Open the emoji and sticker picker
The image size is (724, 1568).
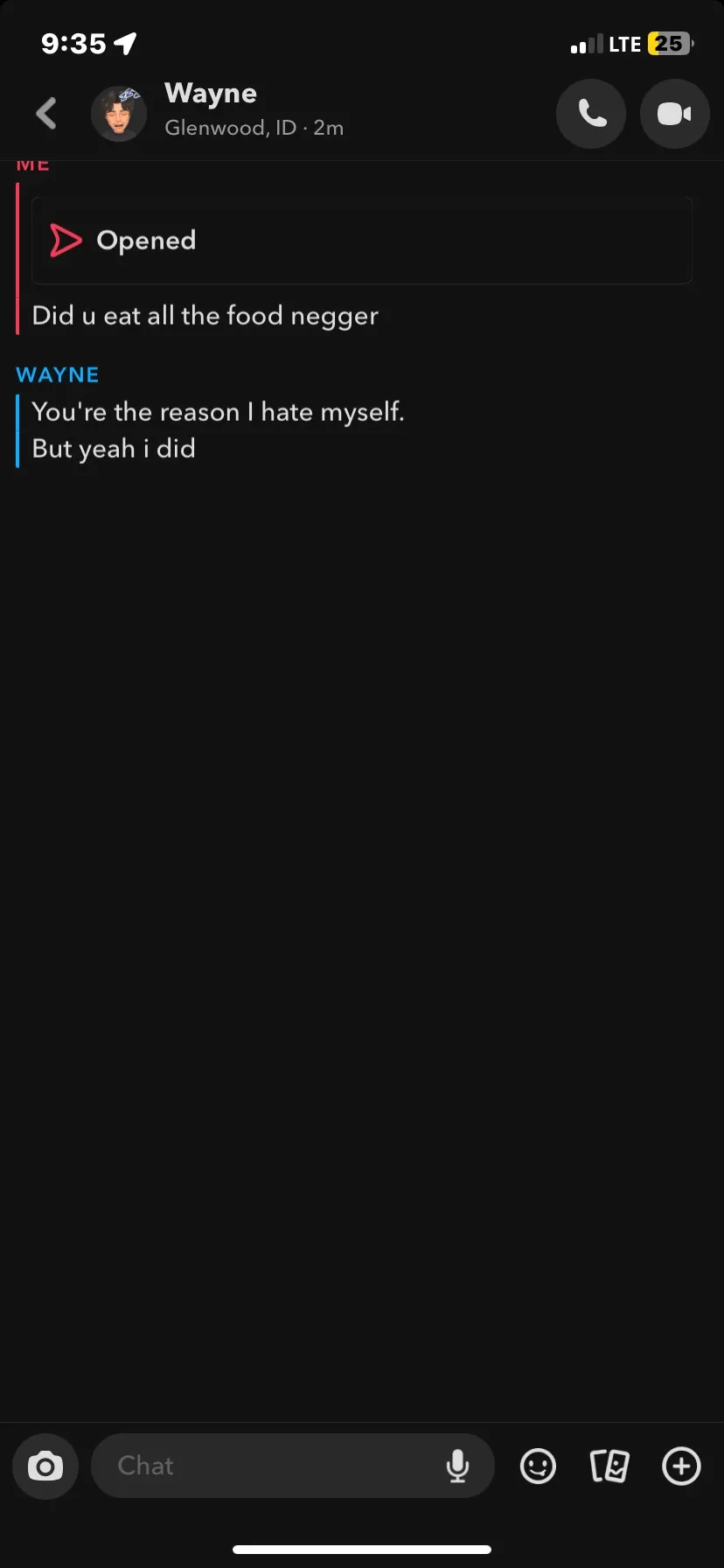tap(538, 1466)
